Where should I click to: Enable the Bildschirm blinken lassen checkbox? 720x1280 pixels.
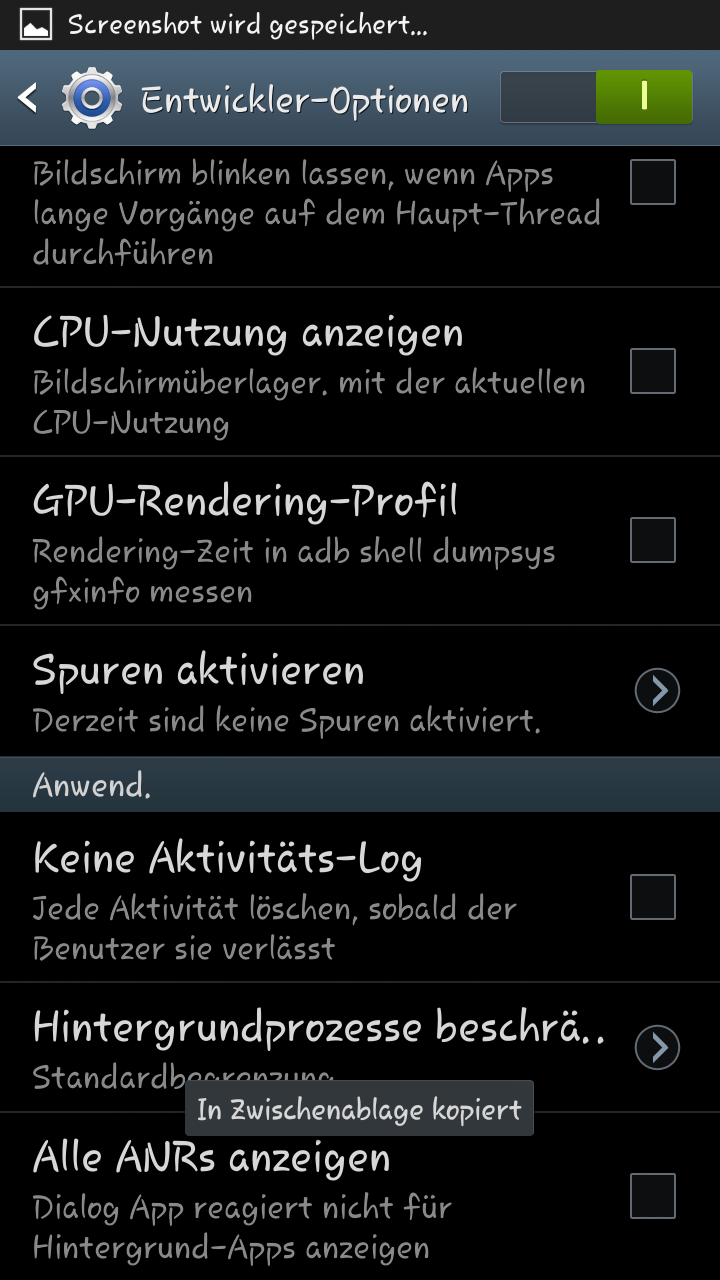652,182
